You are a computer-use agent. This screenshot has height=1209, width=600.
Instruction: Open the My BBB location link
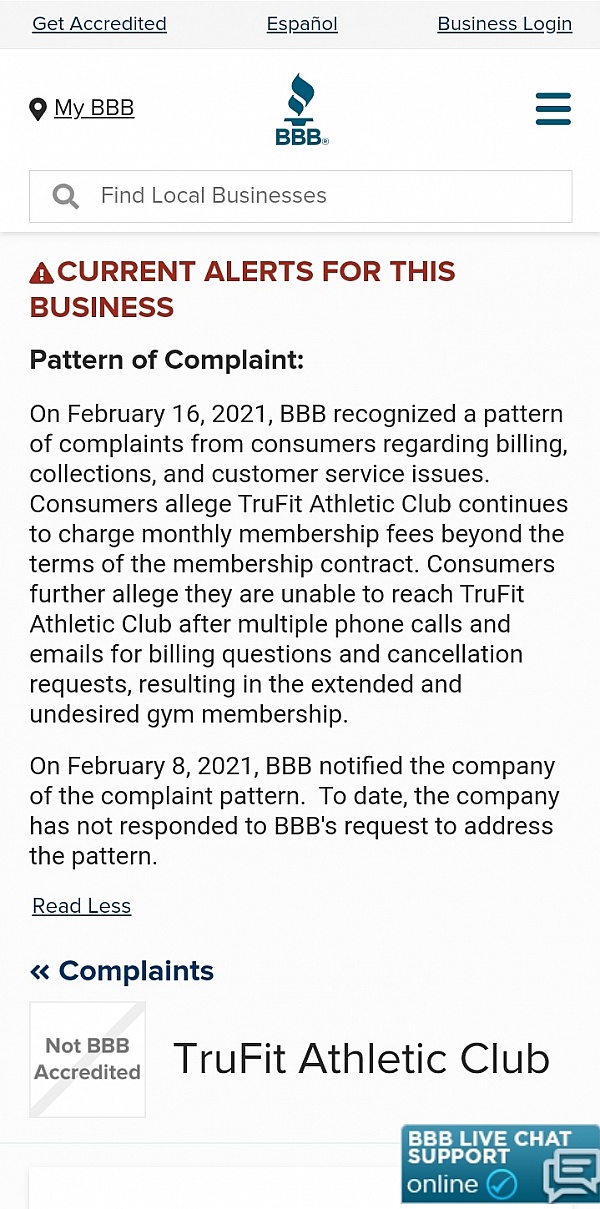(x=82, y=108)
